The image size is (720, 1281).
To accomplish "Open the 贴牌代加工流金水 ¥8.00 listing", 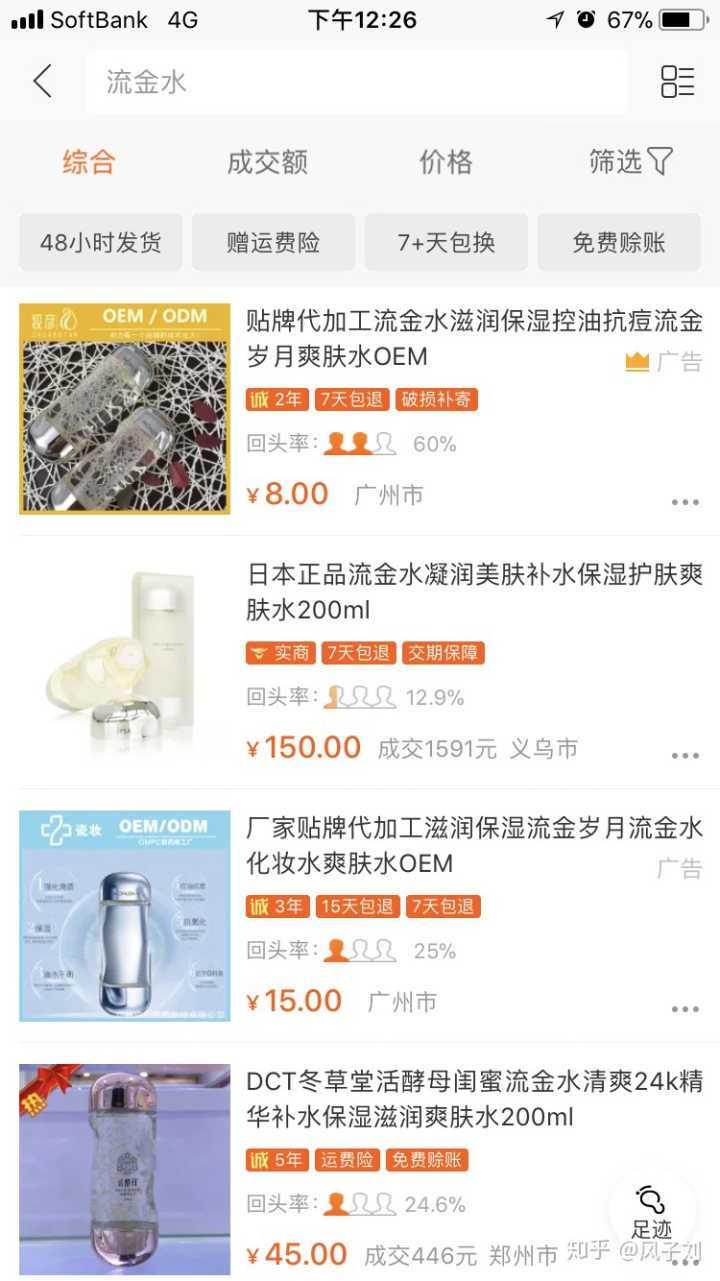I will coord(474,338).
